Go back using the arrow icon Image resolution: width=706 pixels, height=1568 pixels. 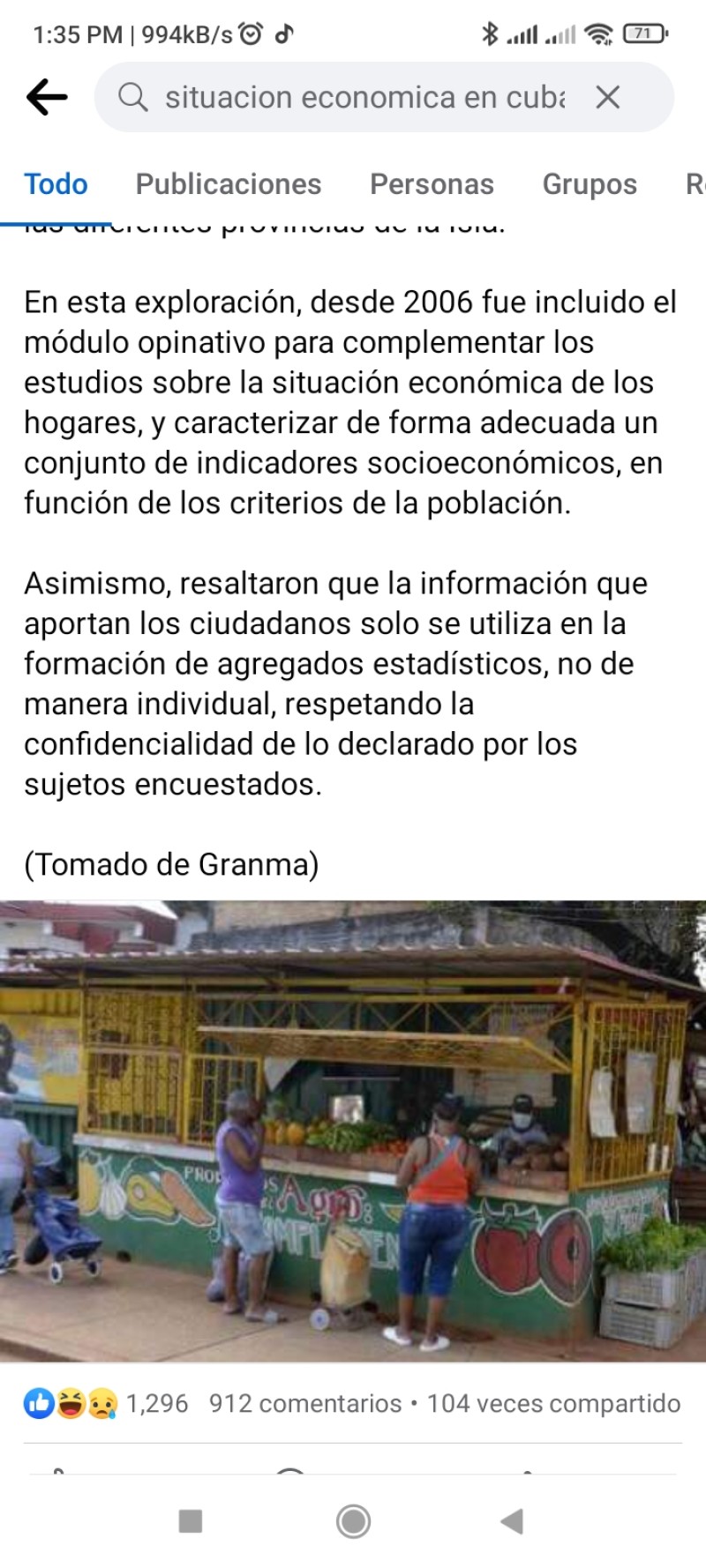click(47, 97)
